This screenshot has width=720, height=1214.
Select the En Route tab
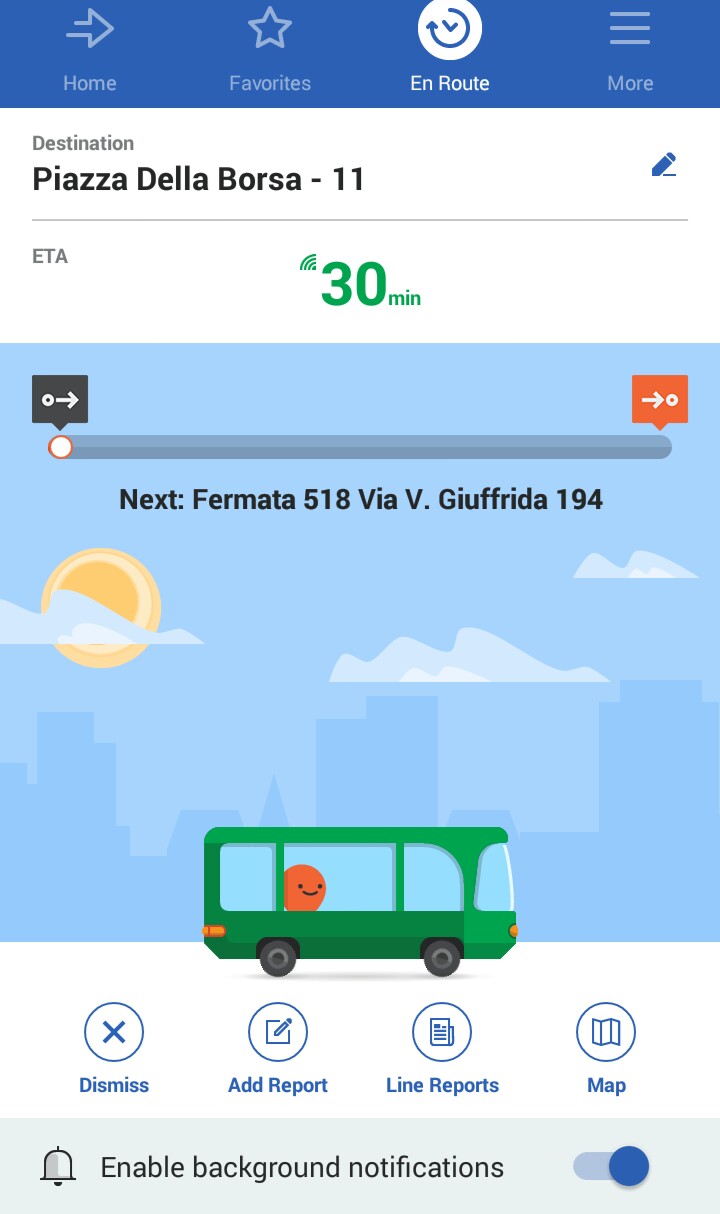[x=450, y=52]
